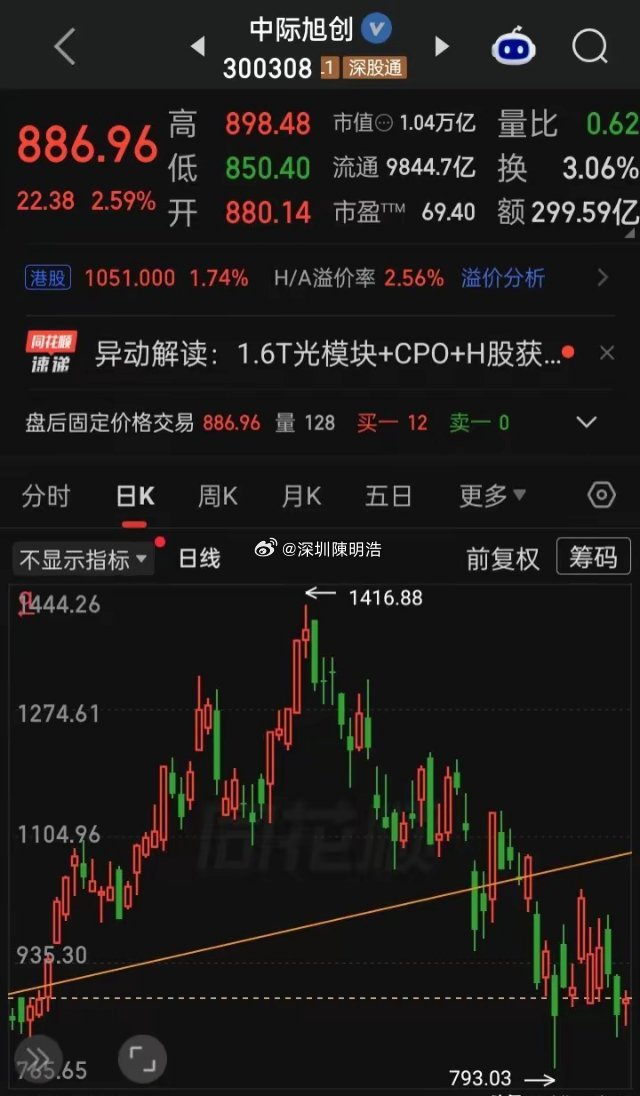Image resolution: width=640 pixels, height=1096 pixels.
Task: Go back using the top-left arrow
Action: (x=64, y=48)
